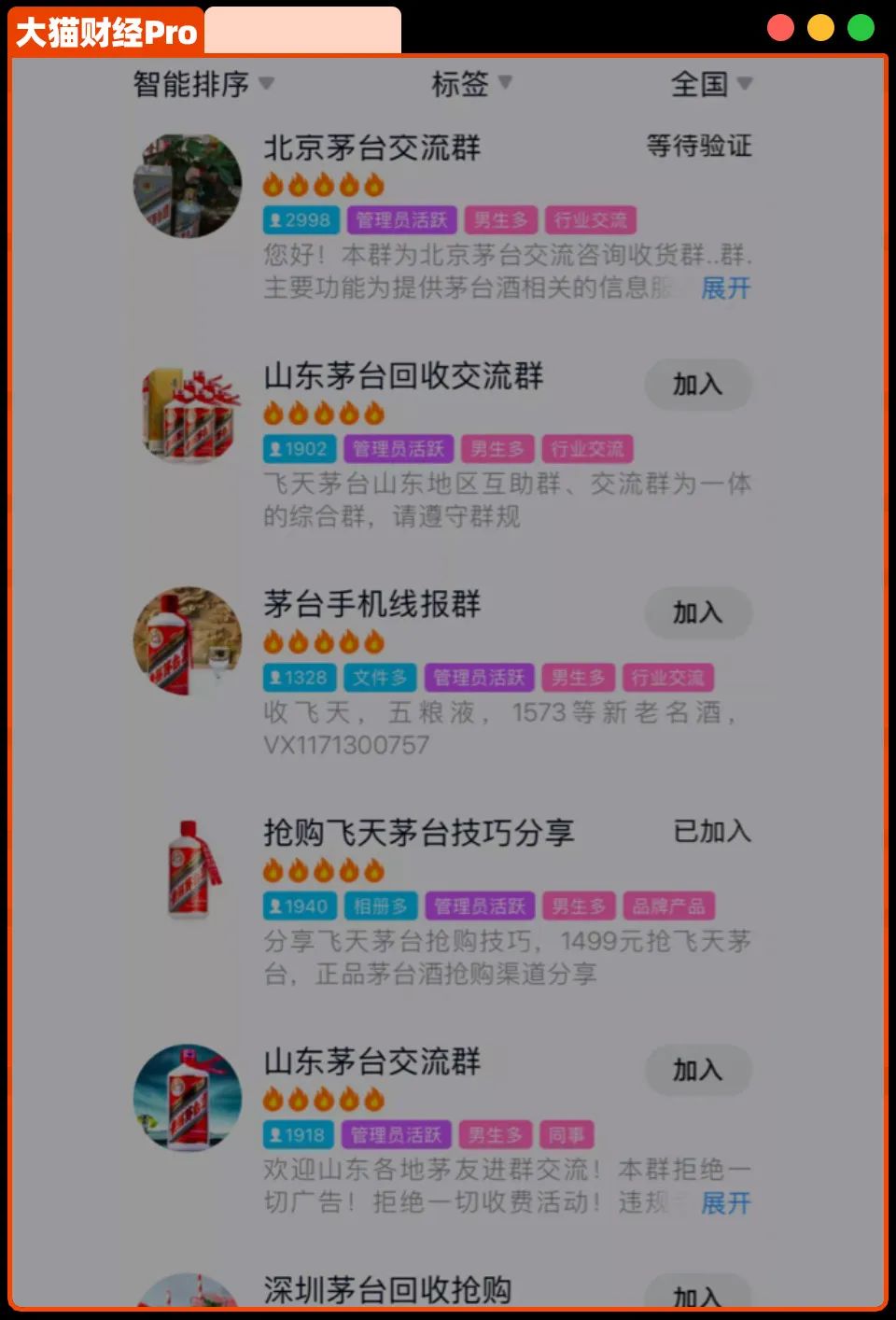Screen dimensions: 896x1320
Task: Click the 等待验证 status label
Action: 697,147
